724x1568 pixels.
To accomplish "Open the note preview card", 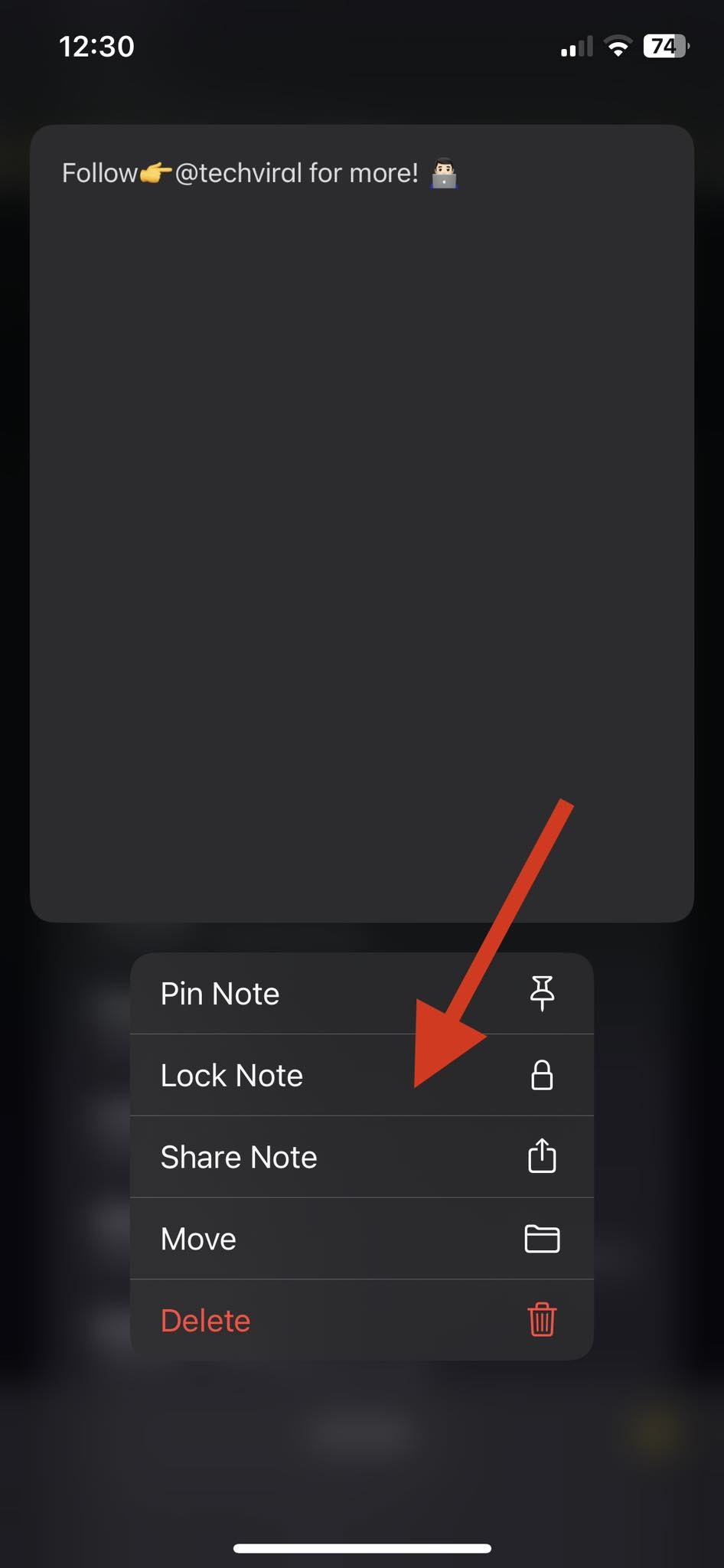I will click(x=361, y=523).
